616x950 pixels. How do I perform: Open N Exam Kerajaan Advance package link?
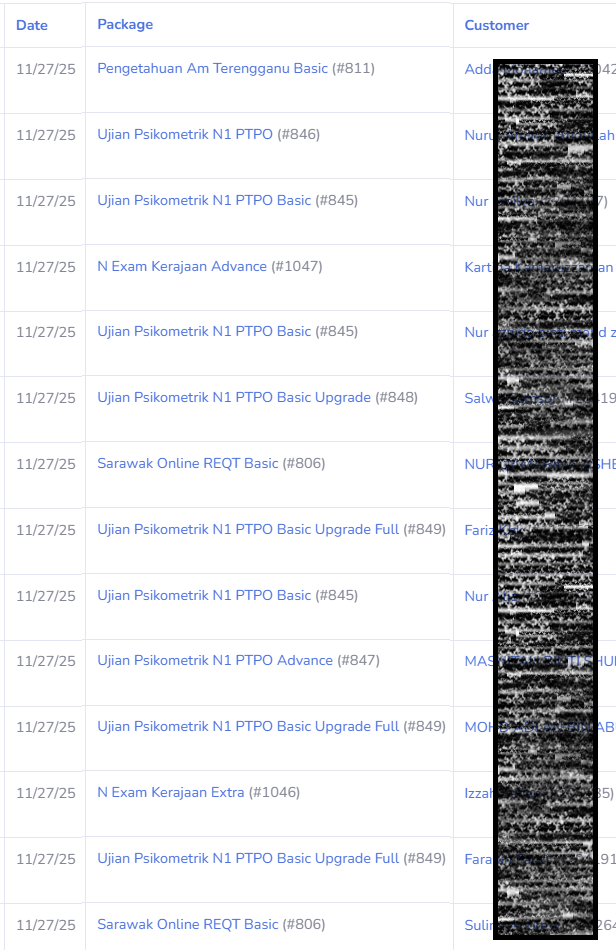coord(182,266)
